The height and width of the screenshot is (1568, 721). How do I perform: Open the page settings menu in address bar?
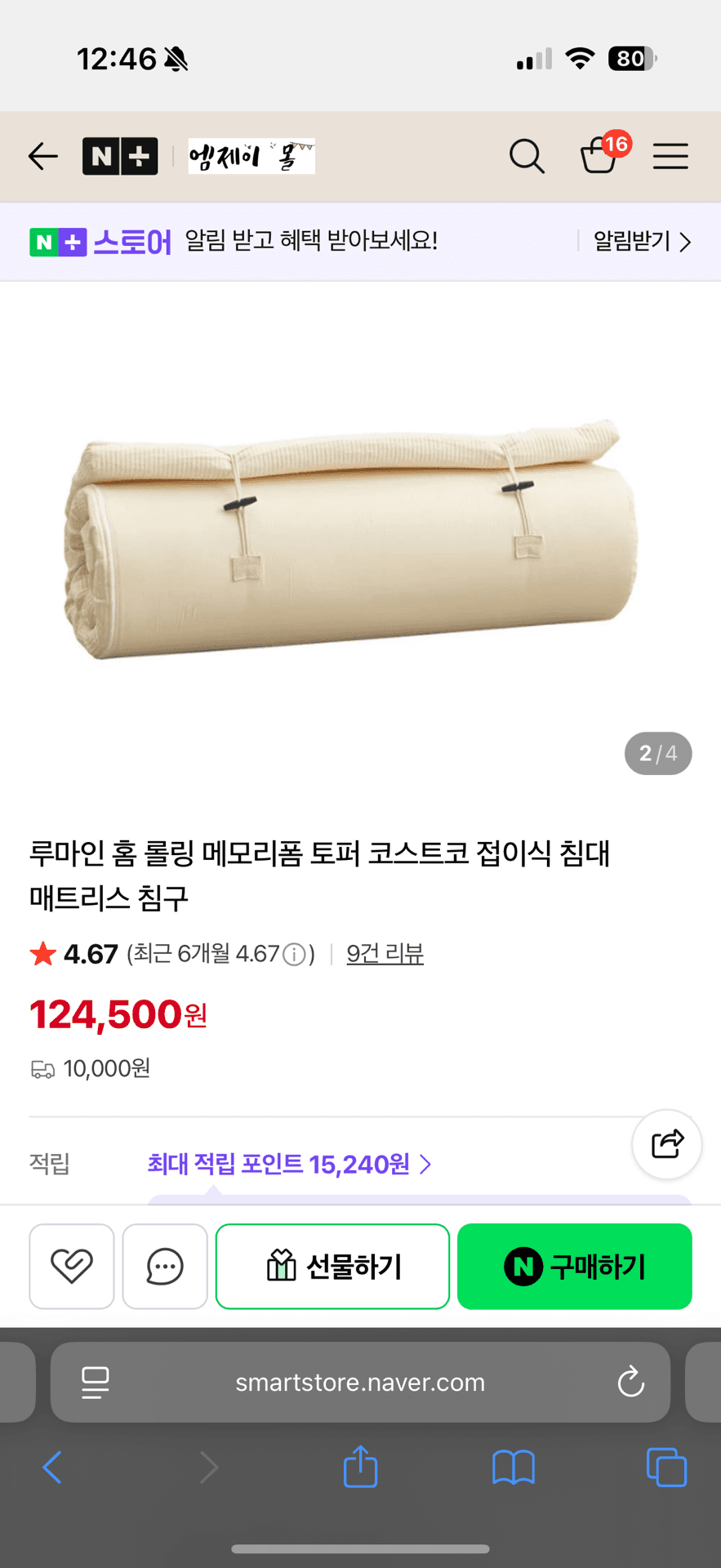[x=96, y=1383]
